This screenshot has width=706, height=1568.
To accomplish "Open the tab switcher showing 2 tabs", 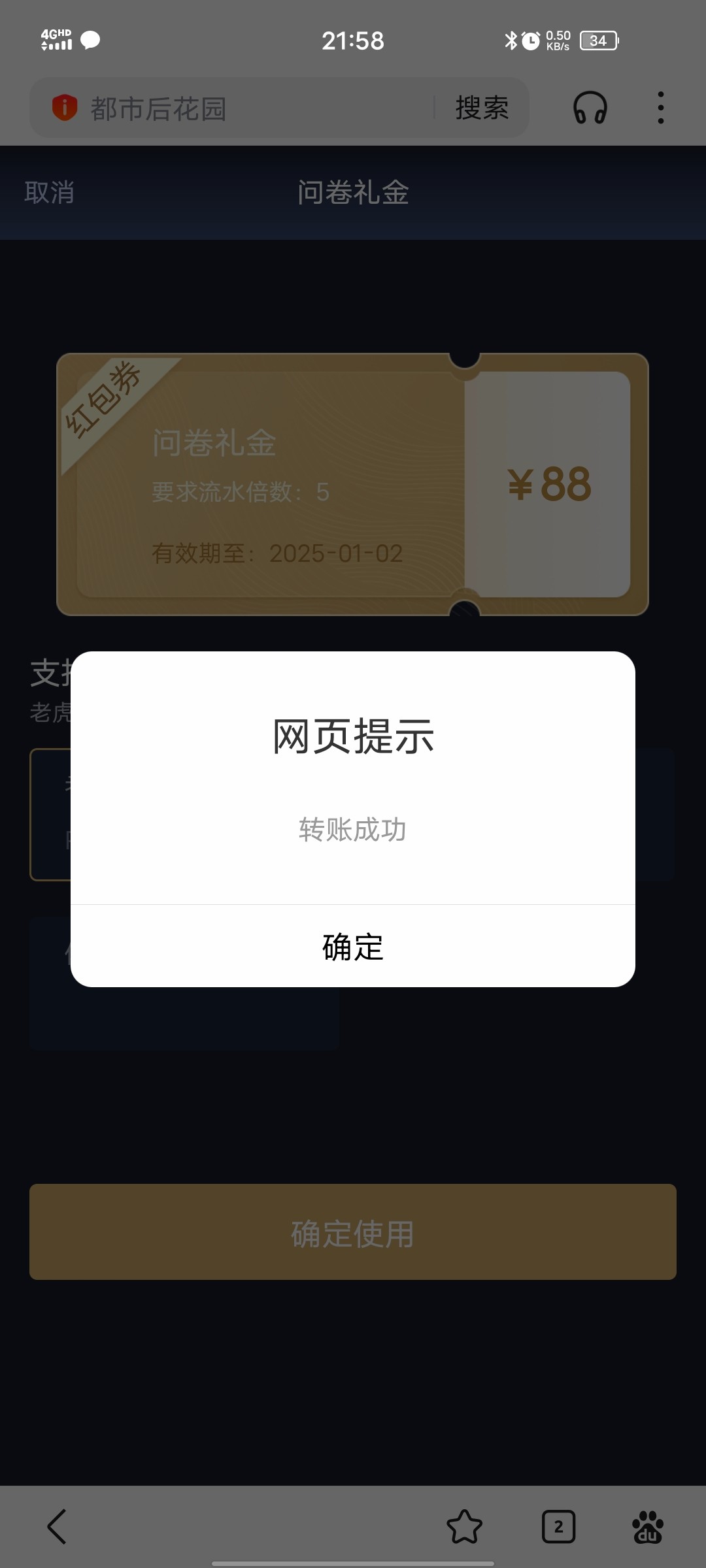I will click(558, 1526).
